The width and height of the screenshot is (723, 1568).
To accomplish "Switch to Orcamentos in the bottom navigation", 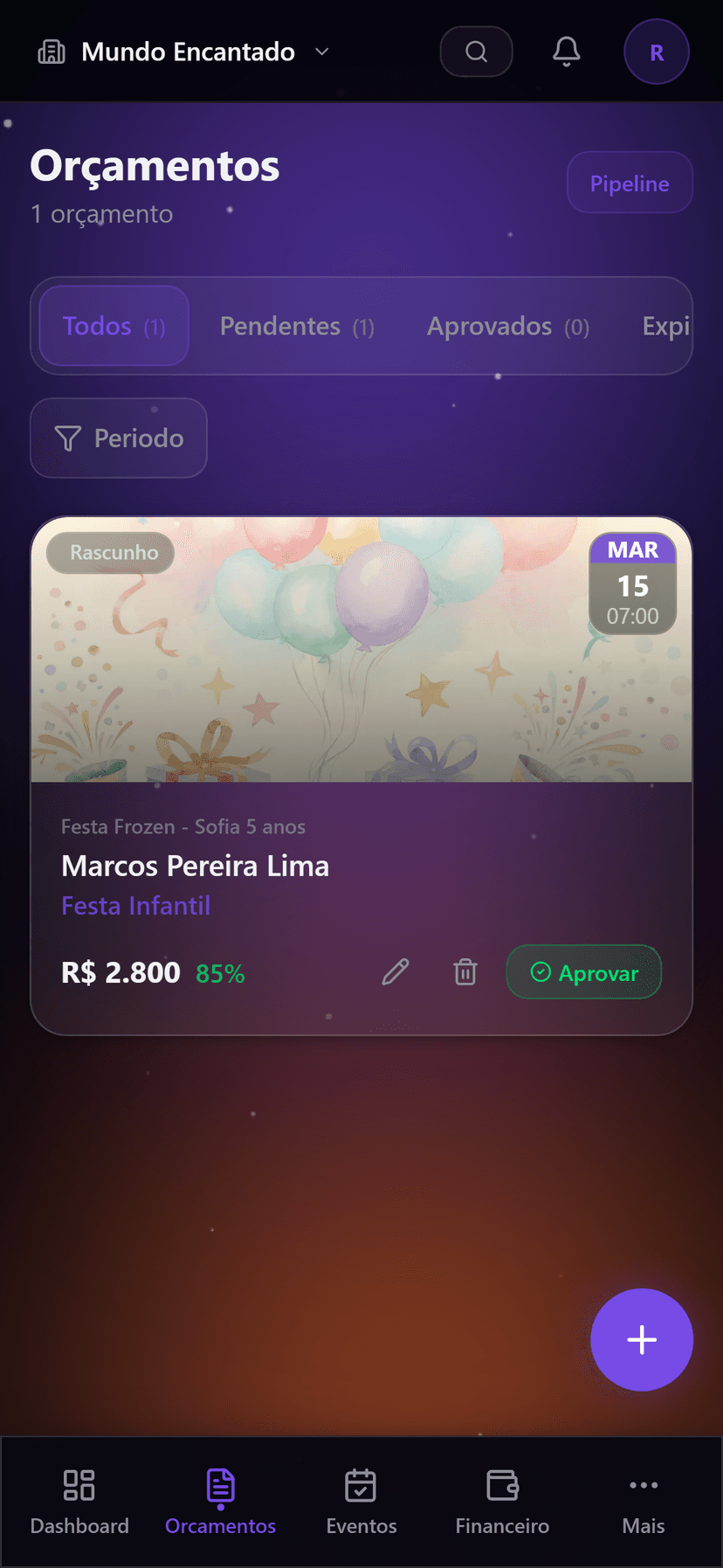I will click(x=220, y=1500).
